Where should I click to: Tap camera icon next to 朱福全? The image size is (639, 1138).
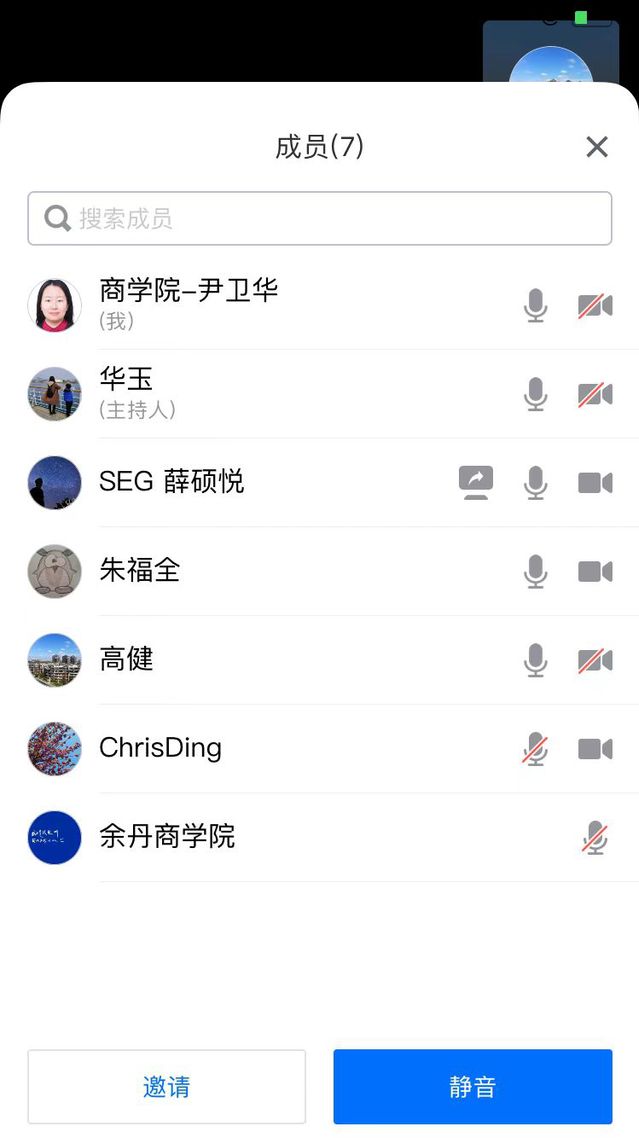(595, 572)
